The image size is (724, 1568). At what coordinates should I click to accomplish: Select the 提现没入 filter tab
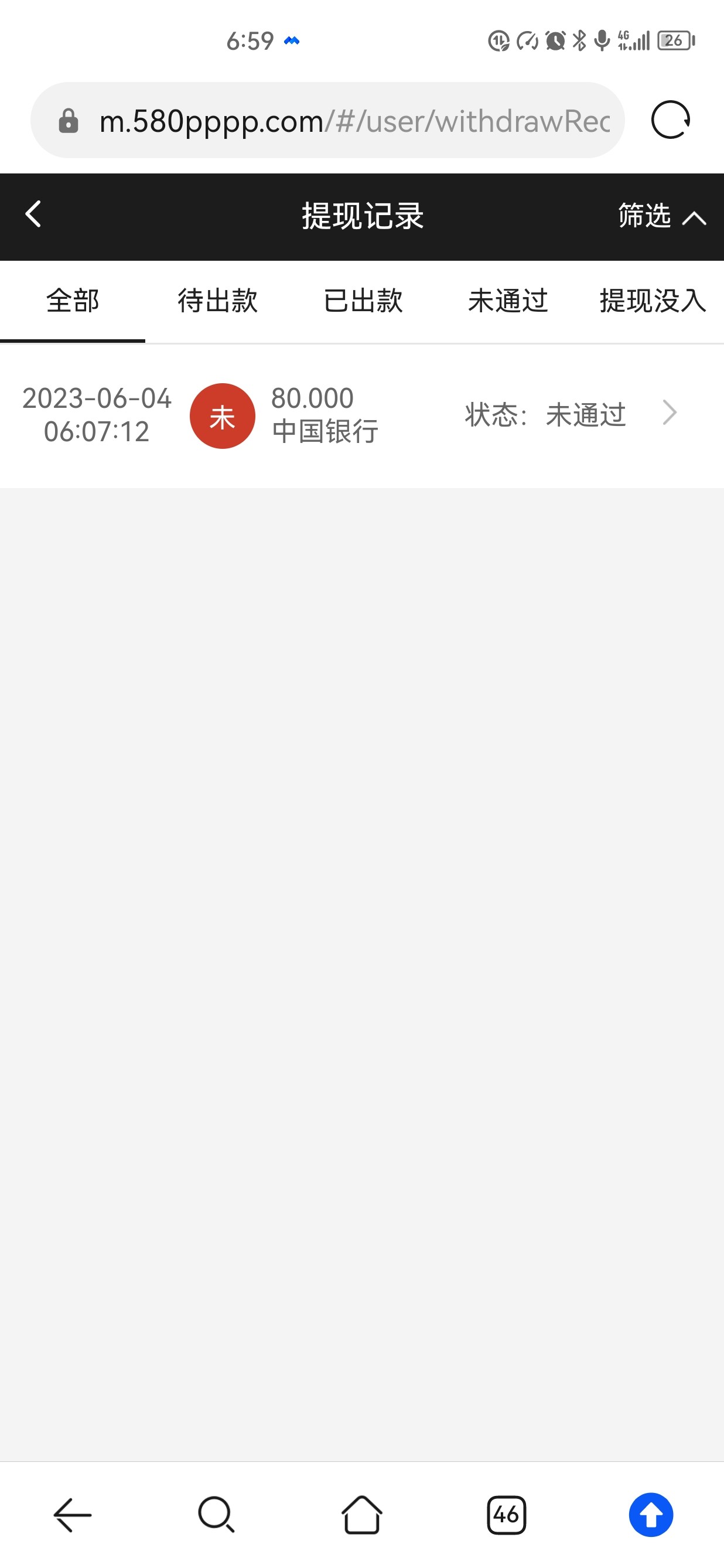point(651,301)
